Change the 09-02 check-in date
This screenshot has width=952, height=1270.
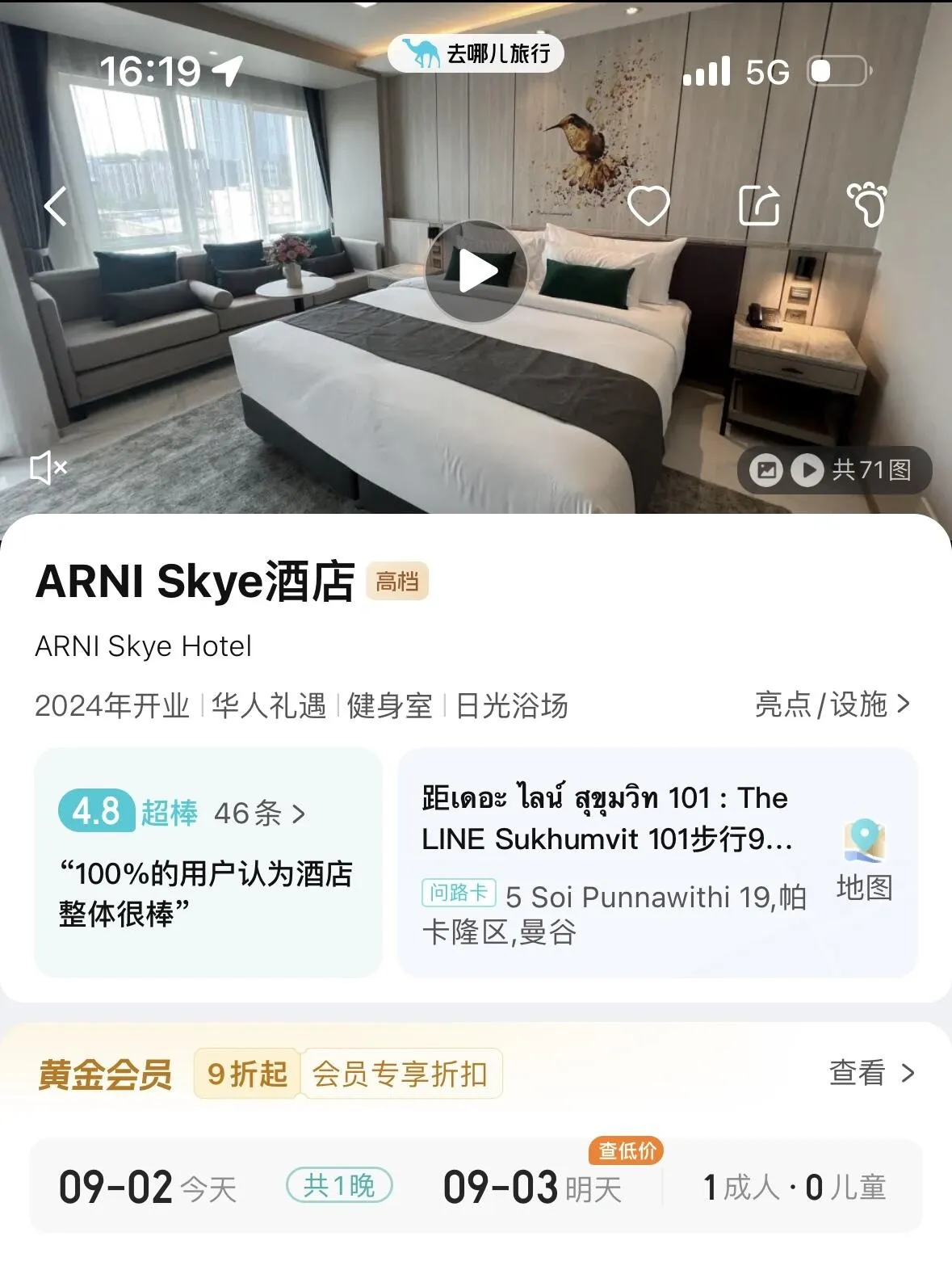[x=147, y=1187]
